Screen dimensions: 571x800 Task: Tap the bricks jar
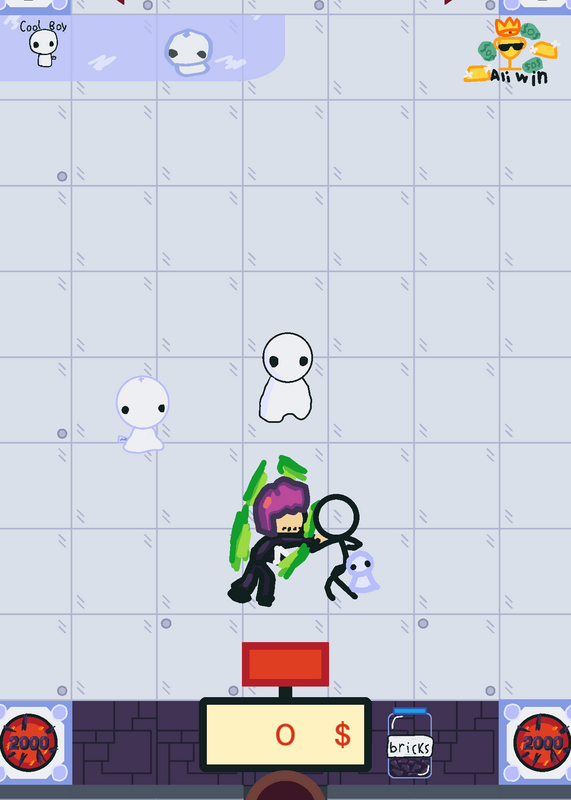point(410,743)
